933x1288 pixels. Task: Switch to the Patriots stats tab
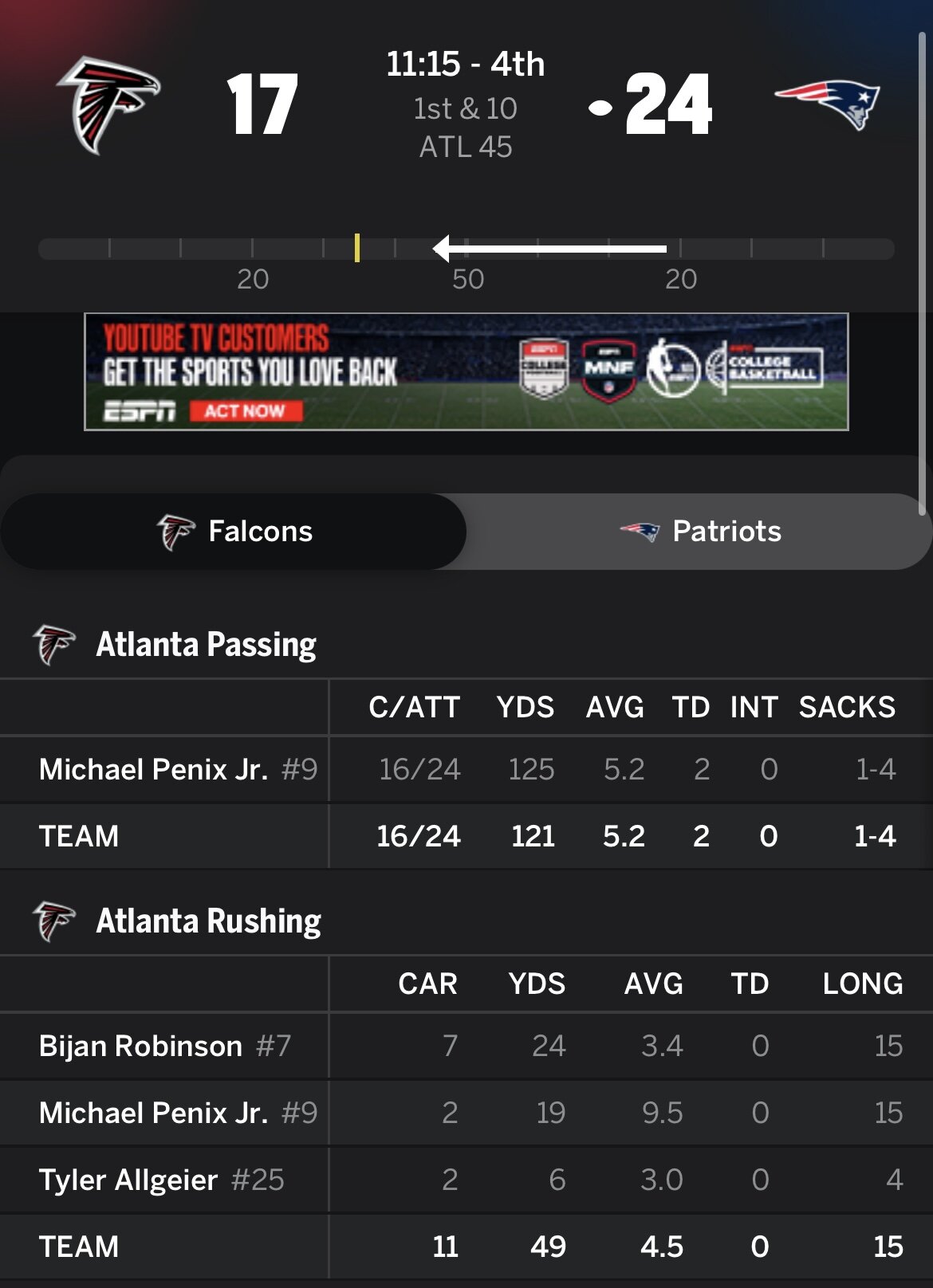(700, 532)
